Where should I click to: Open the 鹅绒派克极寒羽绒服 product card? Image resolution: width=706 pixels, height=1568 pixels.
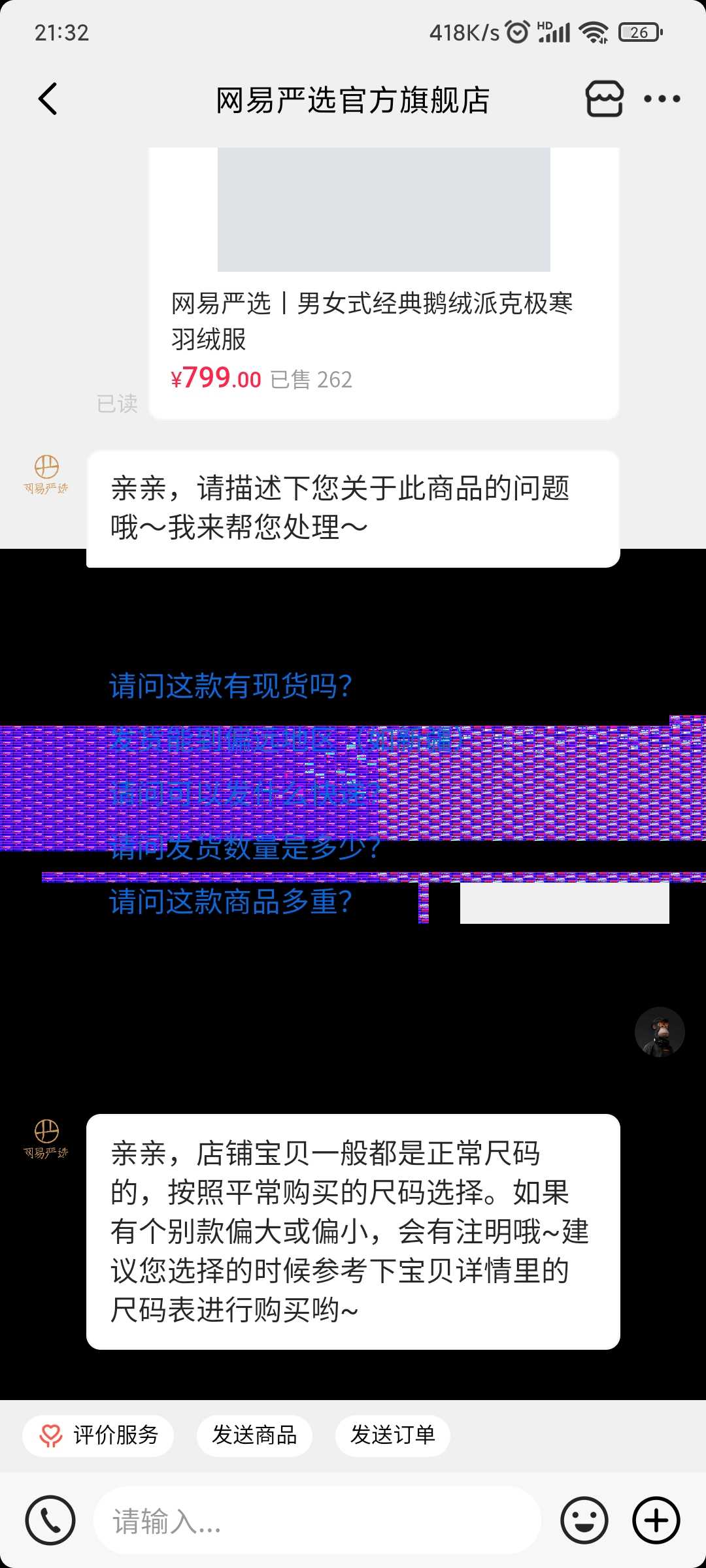(384, 283)
